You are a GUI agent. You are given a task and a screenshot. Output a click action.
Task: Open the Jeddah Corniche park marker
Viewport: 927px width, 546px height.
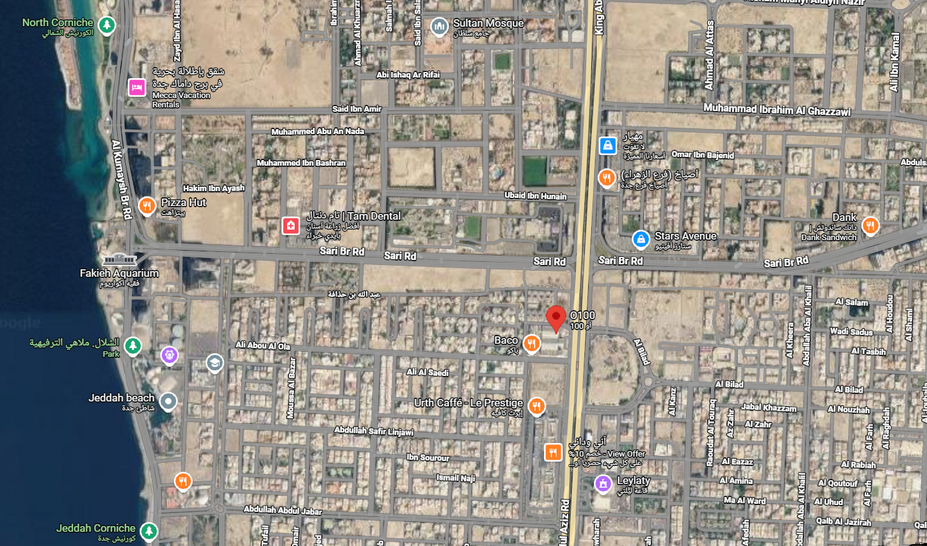[150, 529]
